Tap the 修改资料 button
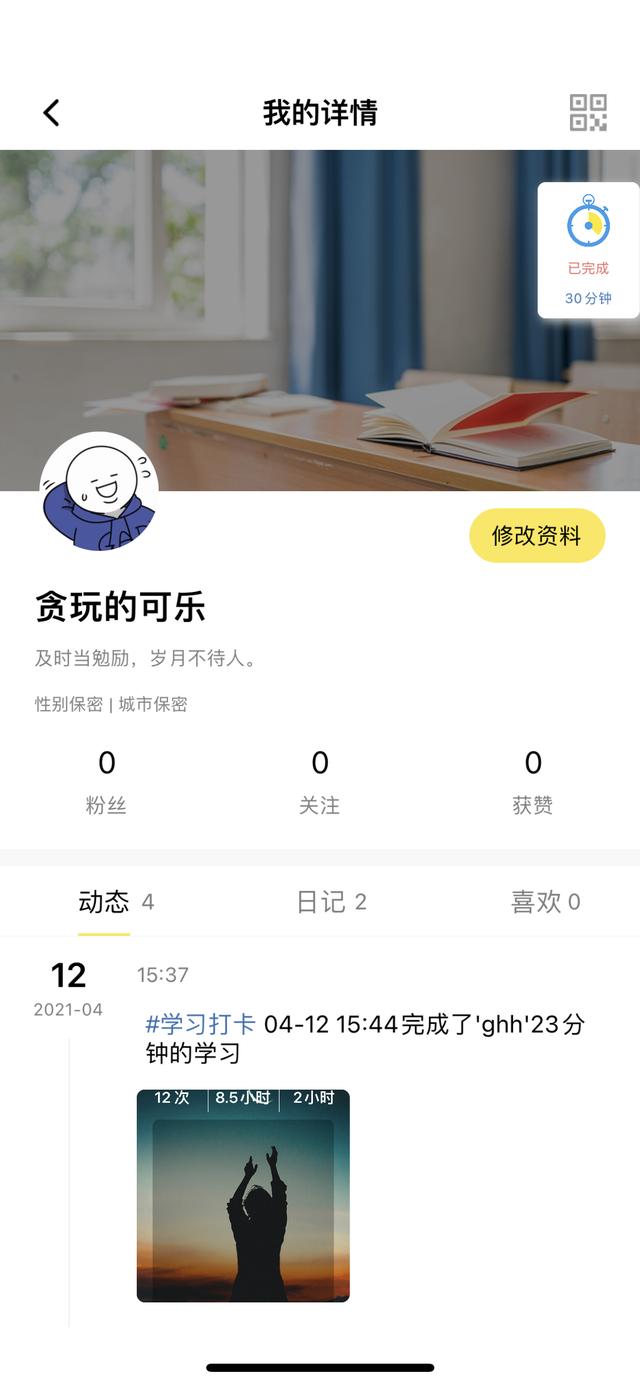Screen dimensions: 640x1385 [x=537, y=536]
